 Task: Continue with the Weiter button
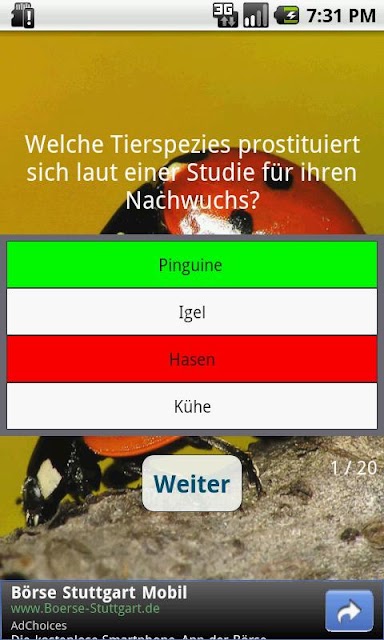(x=192, y=483)
